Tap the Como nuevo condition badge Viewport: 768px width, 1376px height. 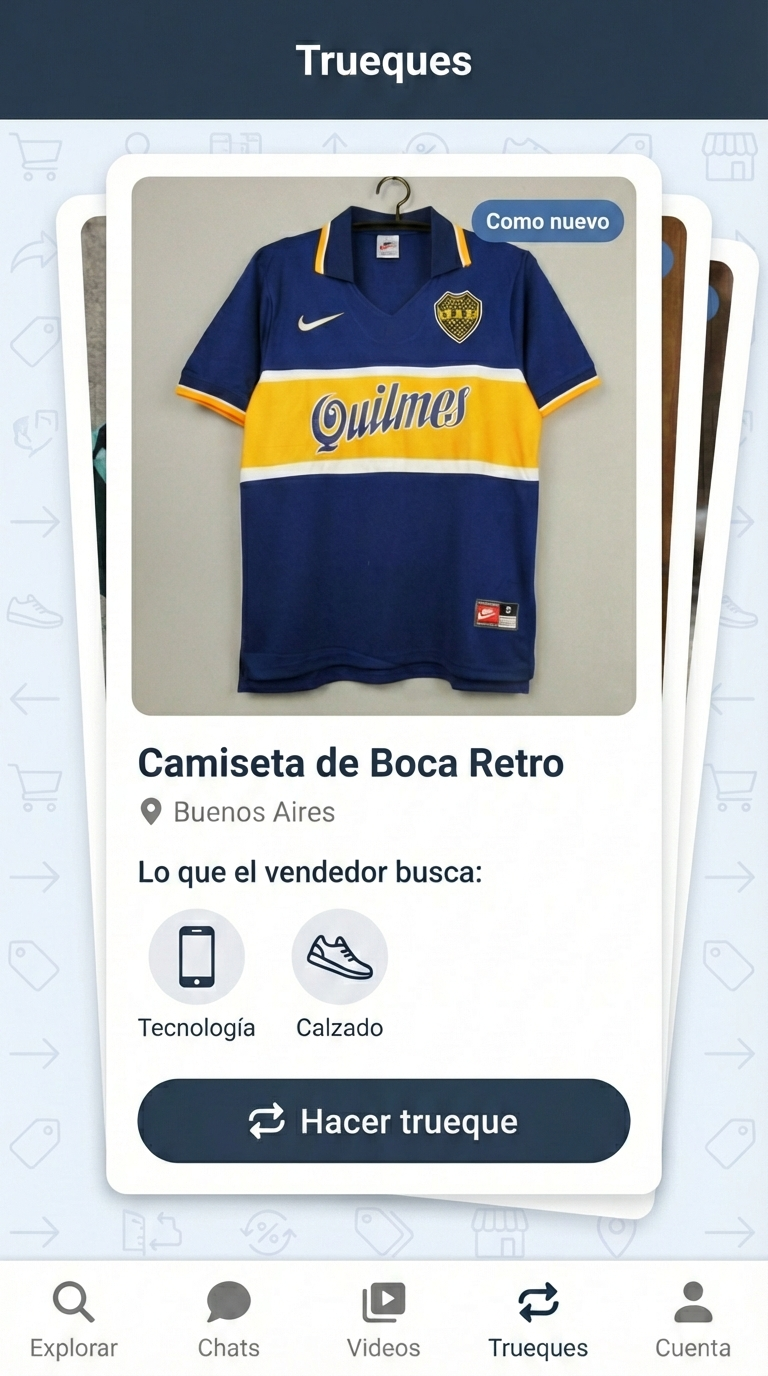click(547, 222)
